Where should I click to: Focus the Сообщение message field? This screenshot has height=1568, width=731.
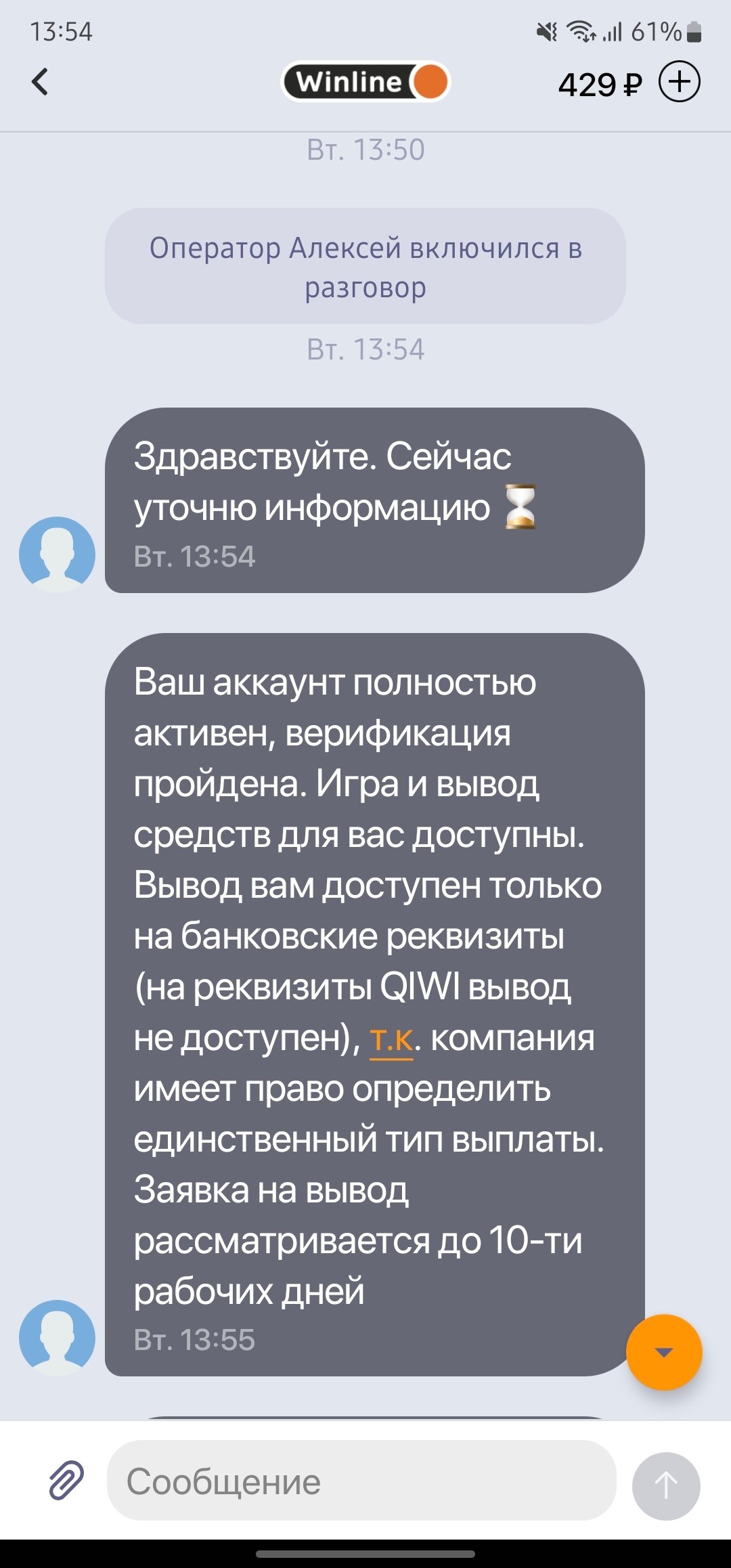click(x=362, y=1481)
